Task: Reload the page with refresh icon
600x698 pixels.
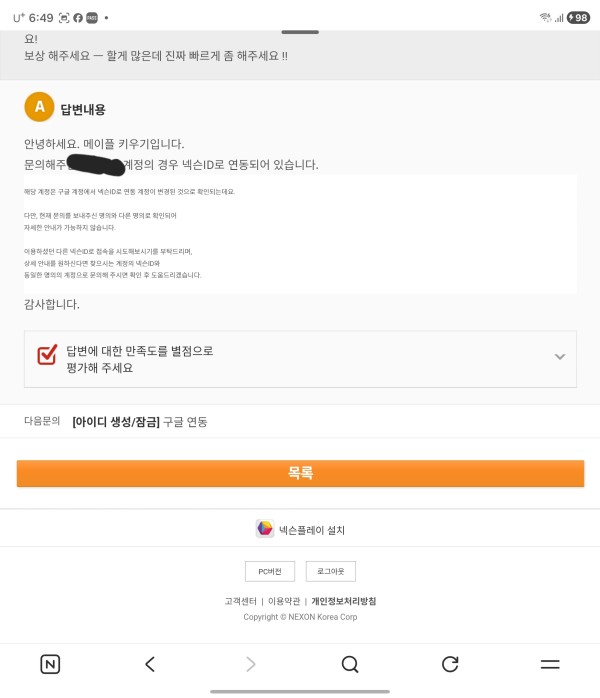Action: (450, 664)
